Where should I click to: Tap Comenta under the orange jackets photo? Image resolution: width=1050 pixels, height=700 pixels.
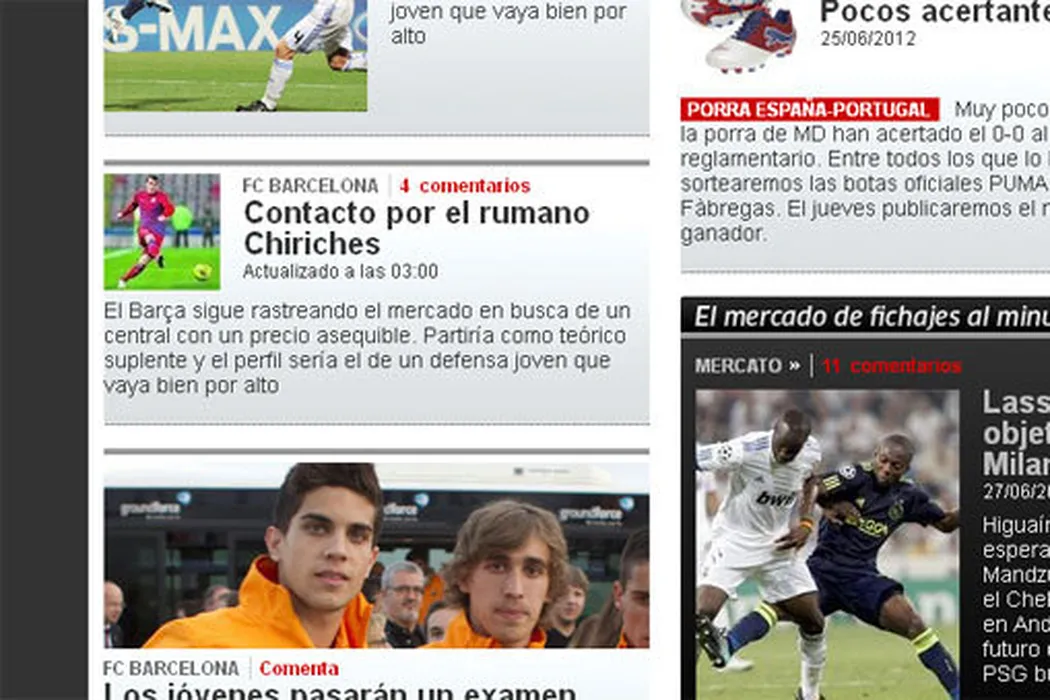click(x=299, y=668)
